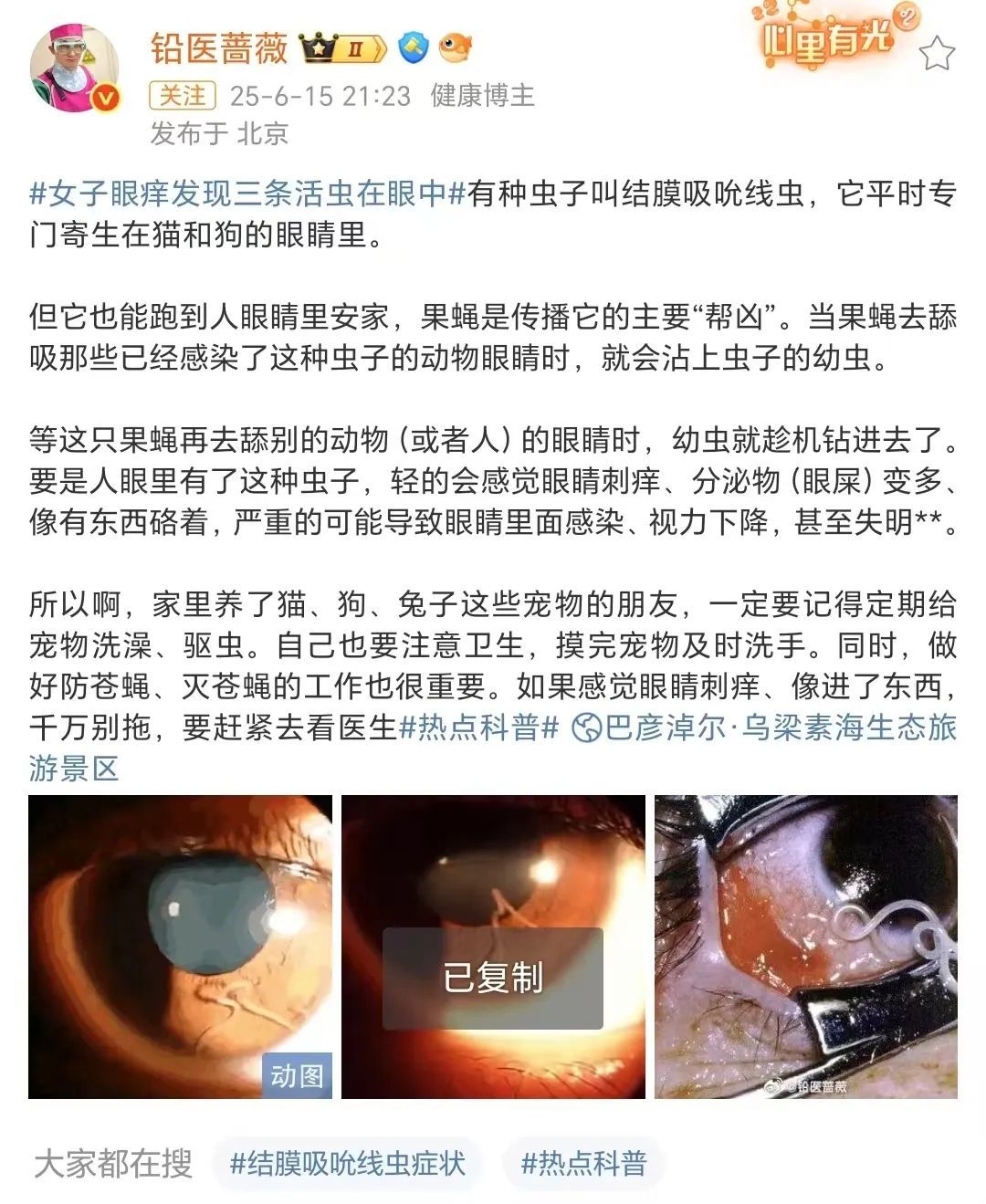Viewport: 986px width, 1204px height.
Task: View the first eye GIF image
Action: coord(180,947)
